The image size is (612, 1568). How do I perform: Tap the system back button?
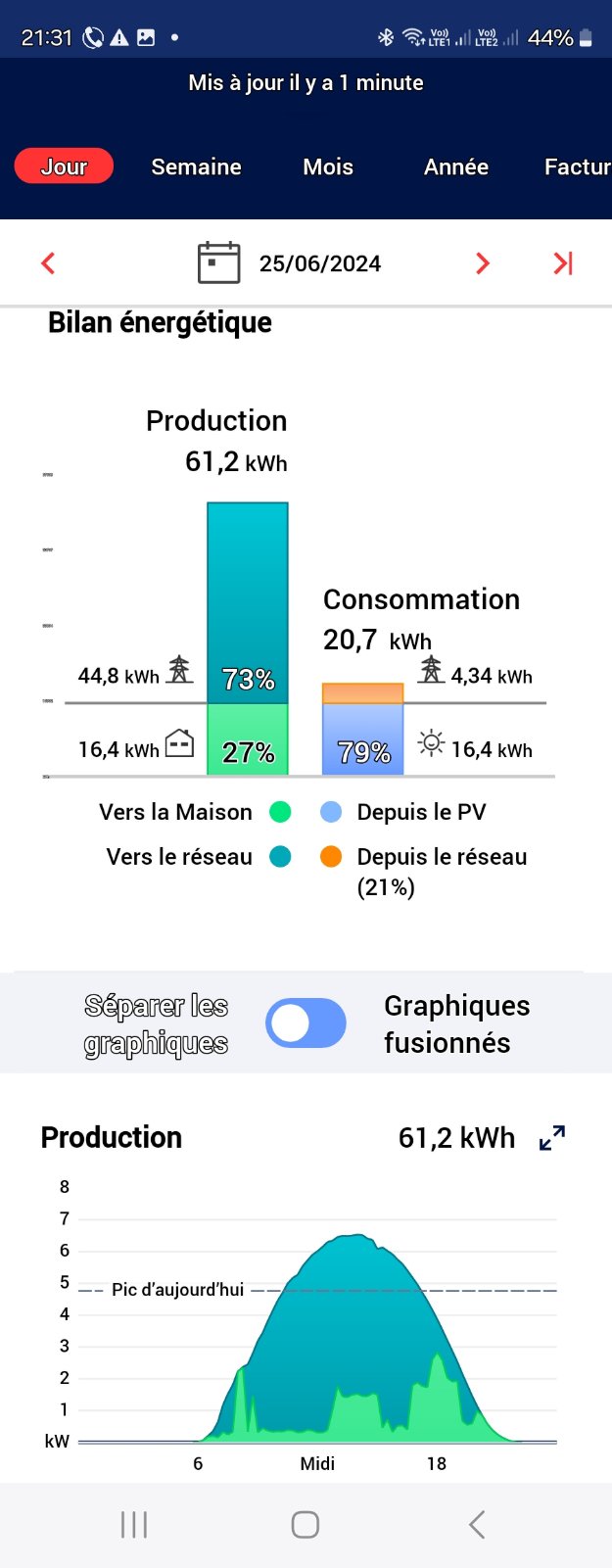click(x=477, y=1524)
